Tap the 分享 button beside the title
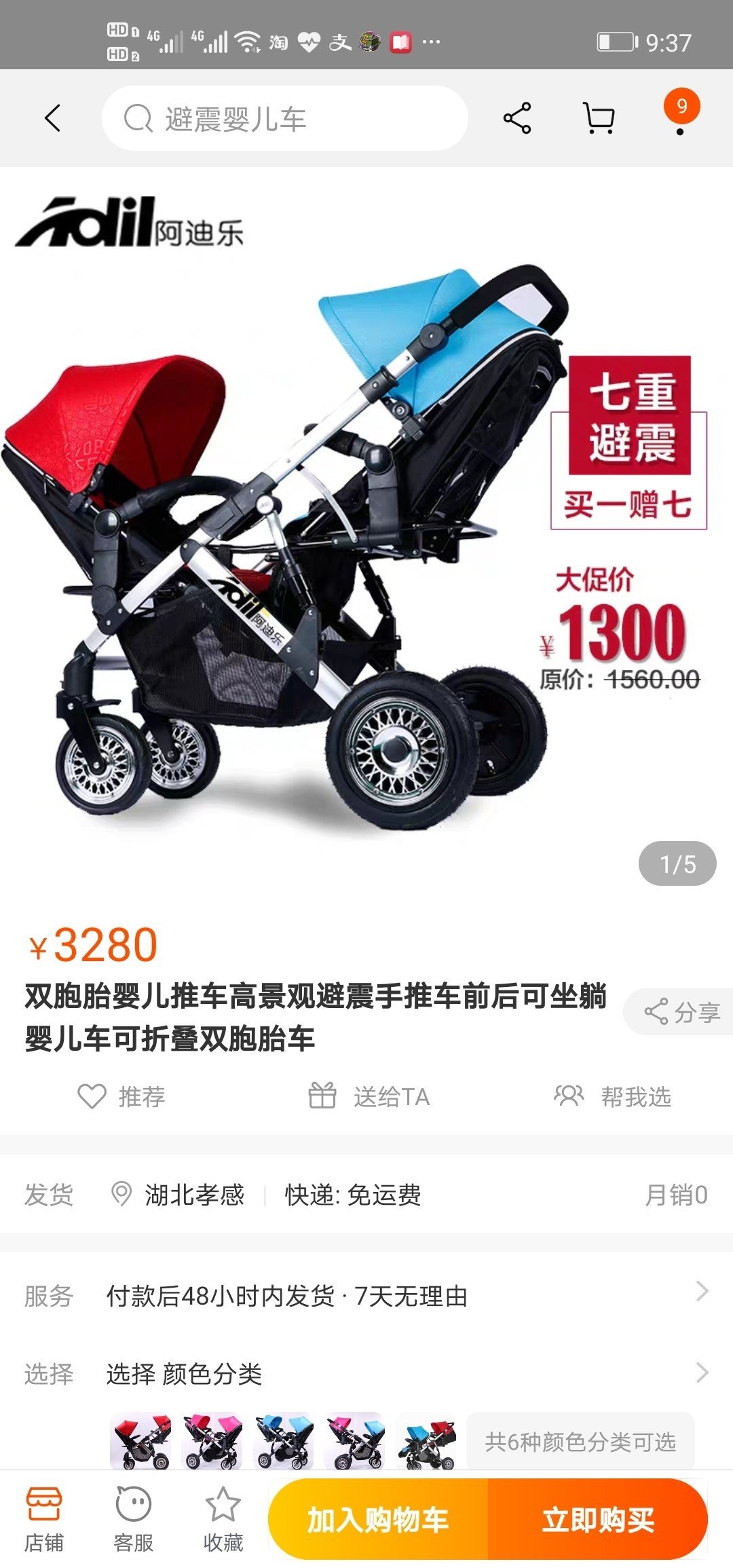Image resolution: width=733 pixels, height=1568 pixels. 681,1012
